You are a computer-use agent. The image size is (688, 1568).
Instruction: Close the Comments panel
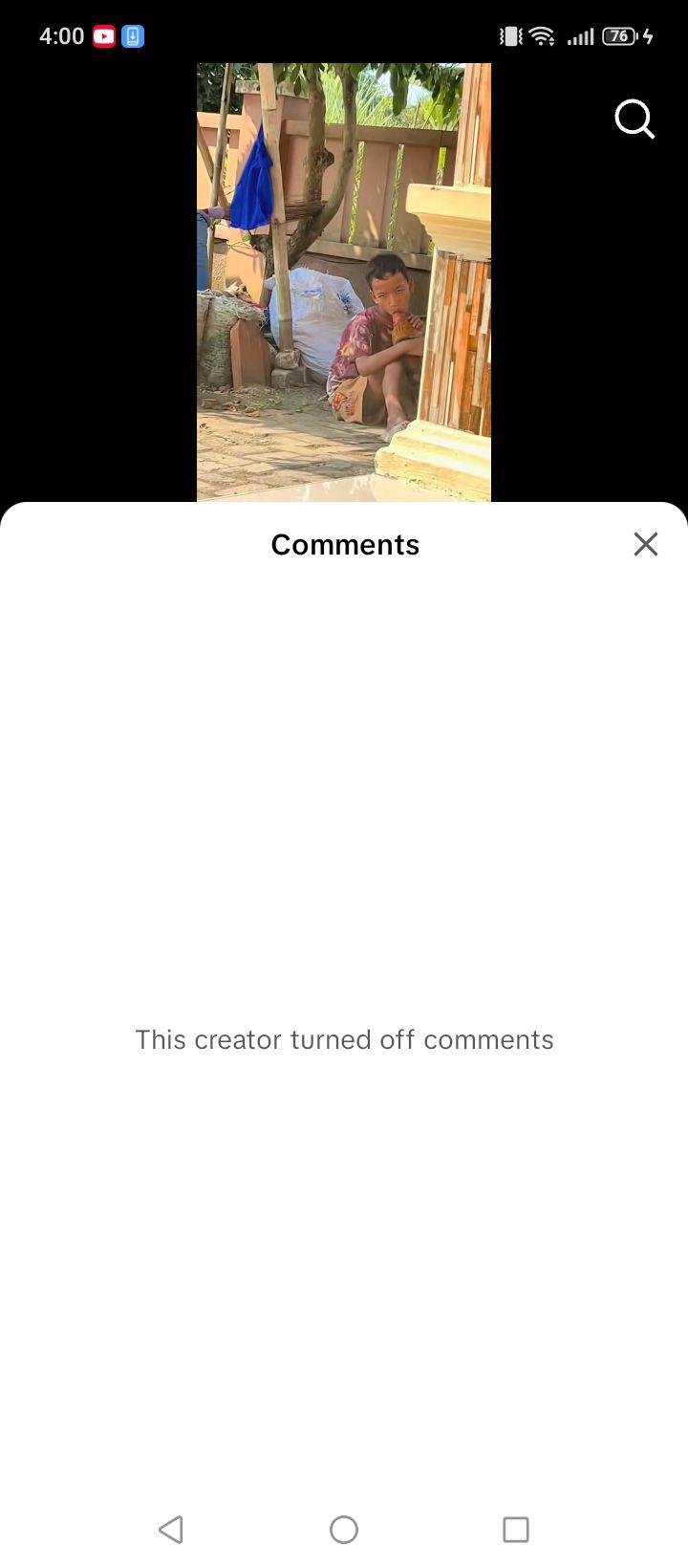646,544
